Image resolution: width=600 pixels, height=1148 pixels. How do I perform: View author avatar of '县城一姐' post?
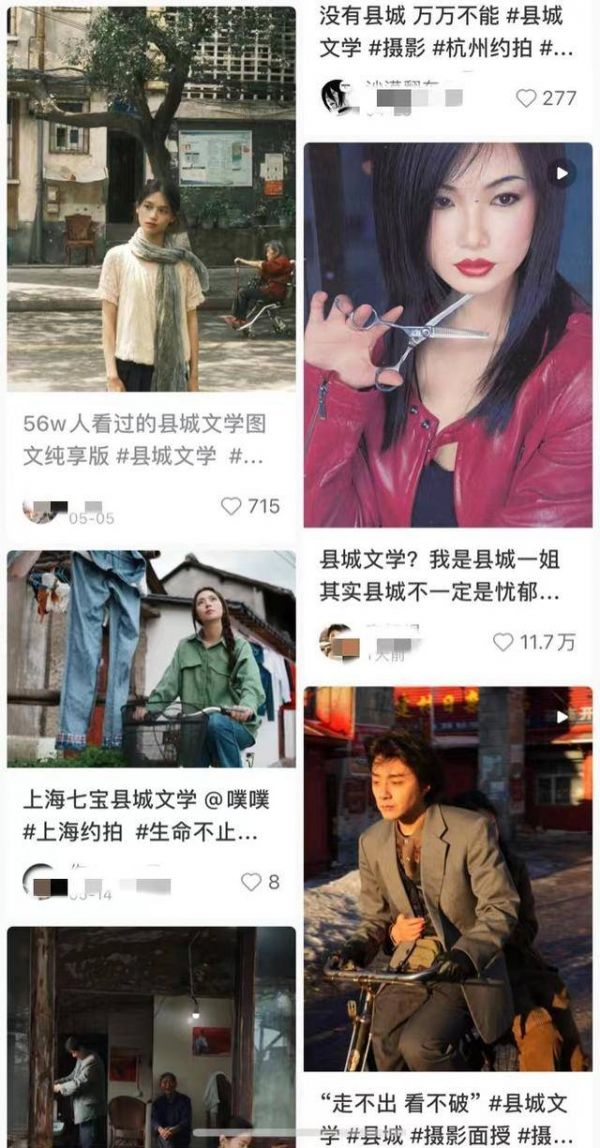pyautogui.click(x=335, y=642)
